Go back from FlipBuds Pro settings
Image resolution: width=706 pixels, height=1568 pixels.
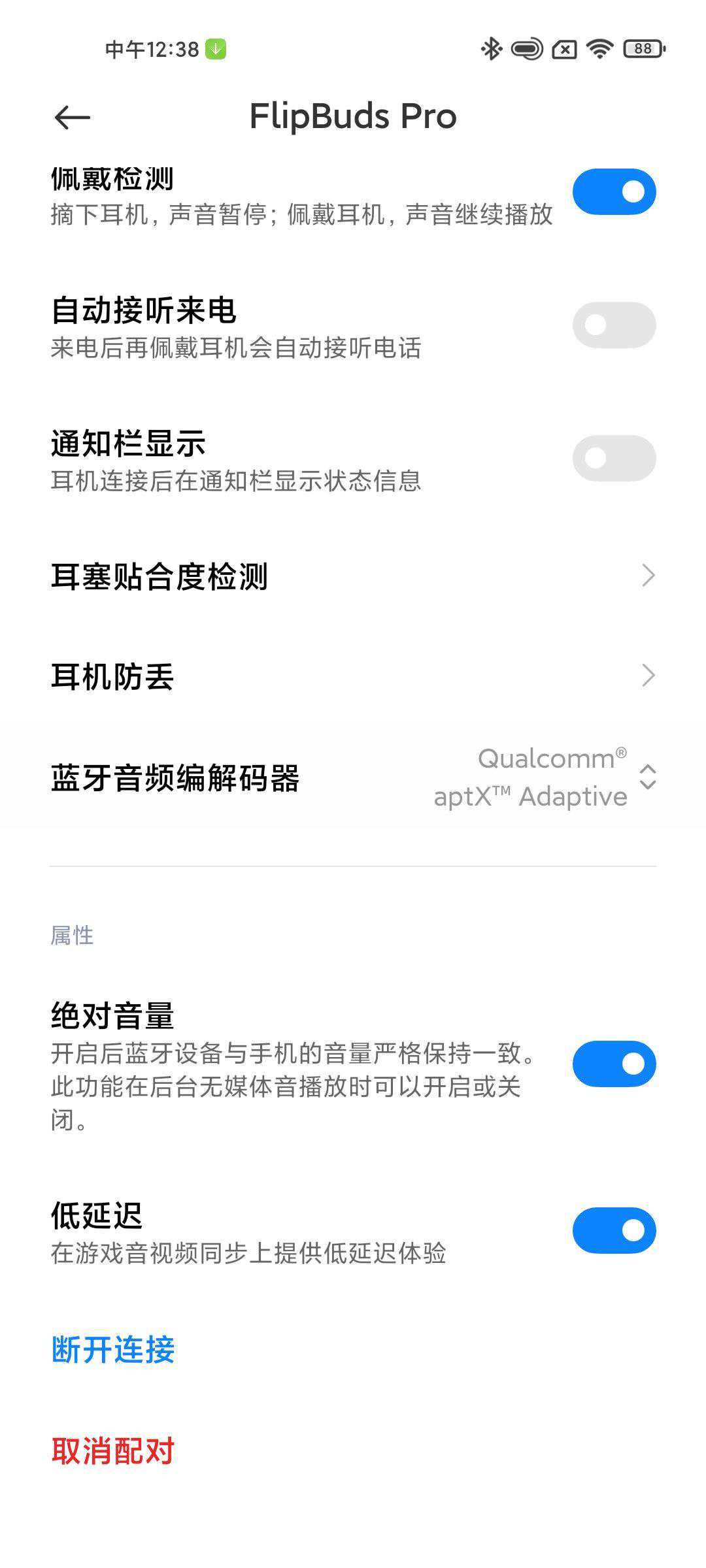[72, 118]
